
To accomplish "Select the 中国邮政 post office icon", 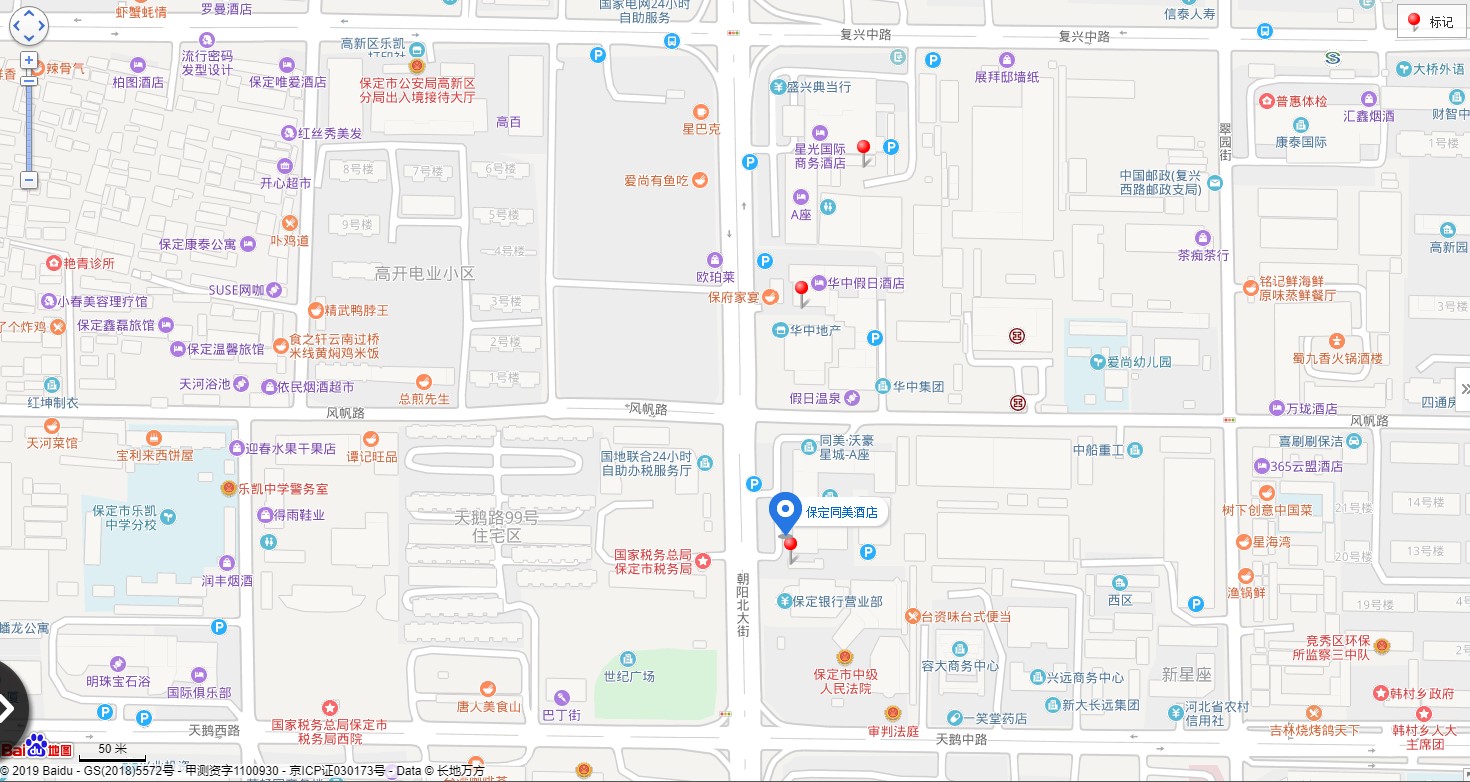I will [1214, 183].
